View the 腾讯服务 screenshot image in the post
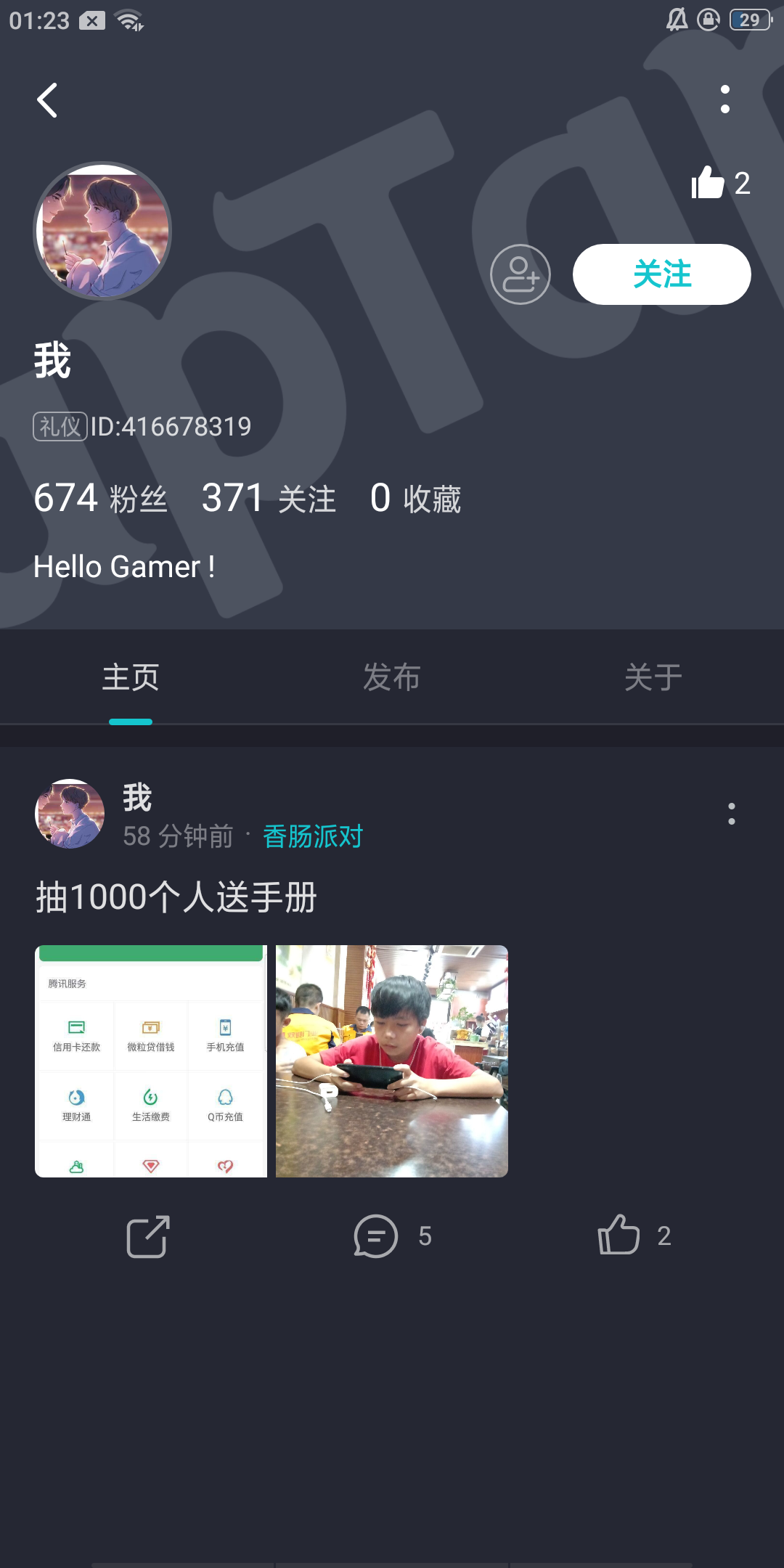The width and height of the screenshot is (784, 1568). (x=151, y=1061)
